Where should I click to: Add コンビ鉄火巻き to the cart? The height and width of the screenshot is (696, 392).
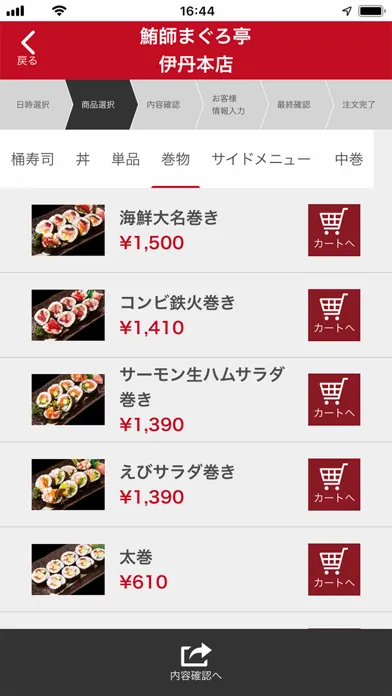point(334,315)
